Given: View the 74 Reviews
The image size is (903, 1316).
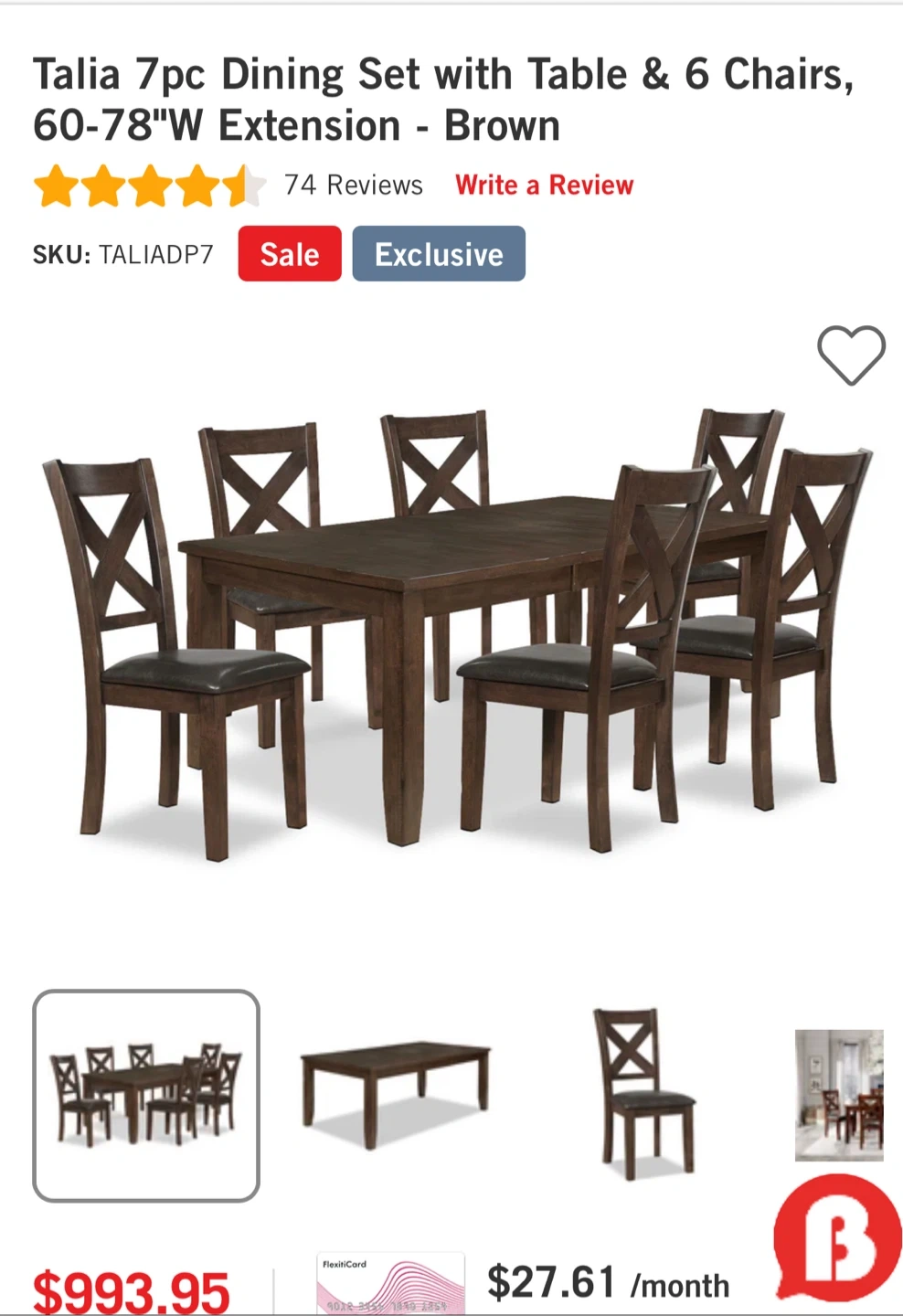Looking at the screenshot, I should pyautogui.click(x=354, y=185).
